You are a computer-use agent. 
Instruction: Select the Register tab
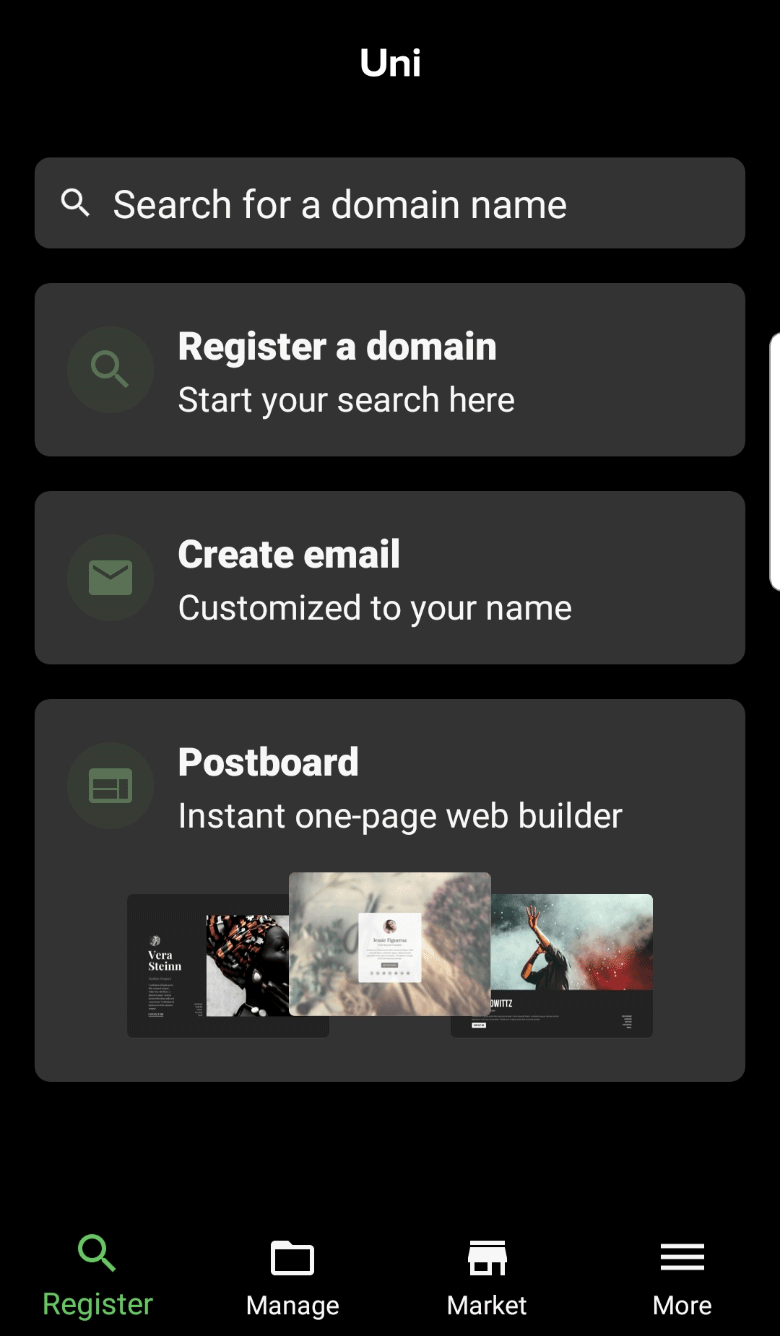(98, 1277)
